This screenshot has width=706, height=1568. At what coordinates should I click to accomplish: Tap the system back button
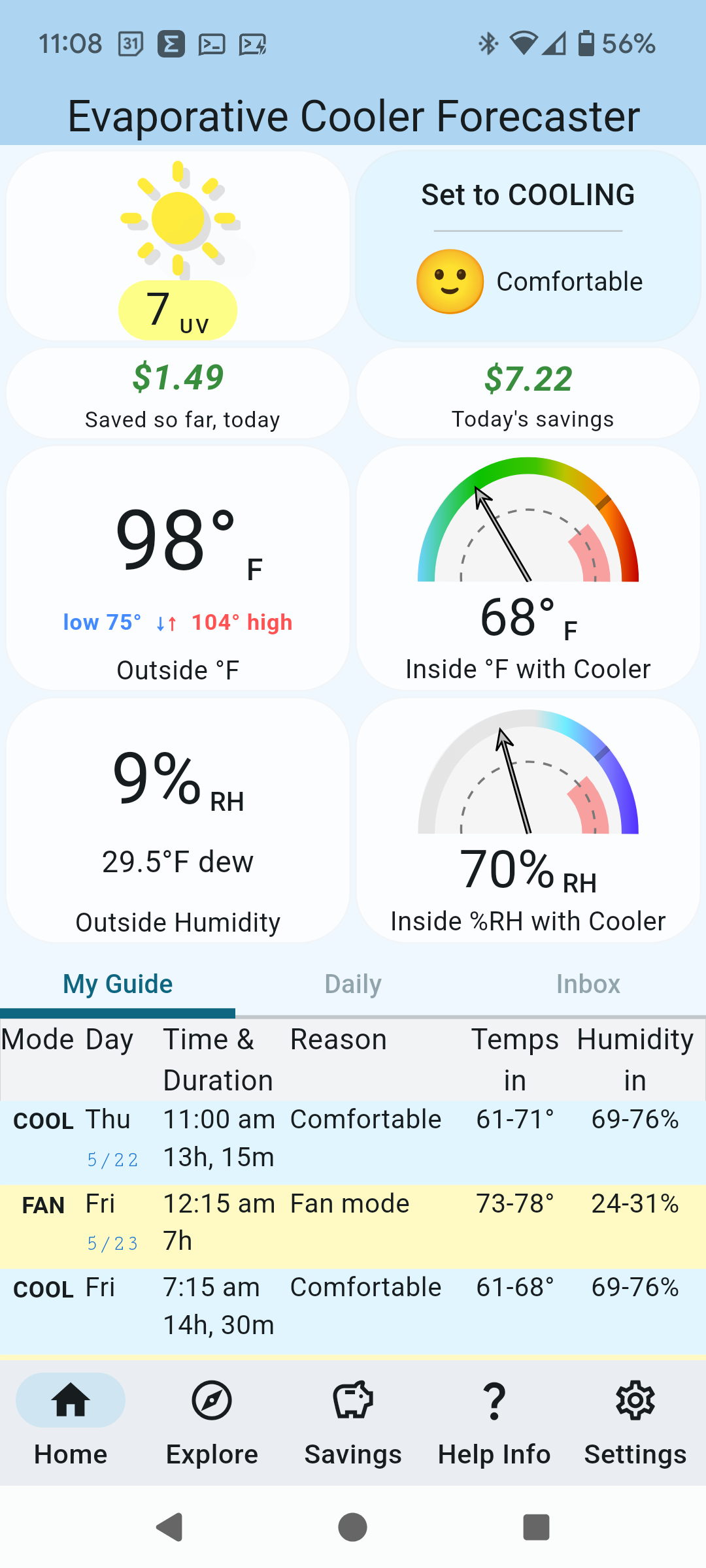click(170, 1527)
